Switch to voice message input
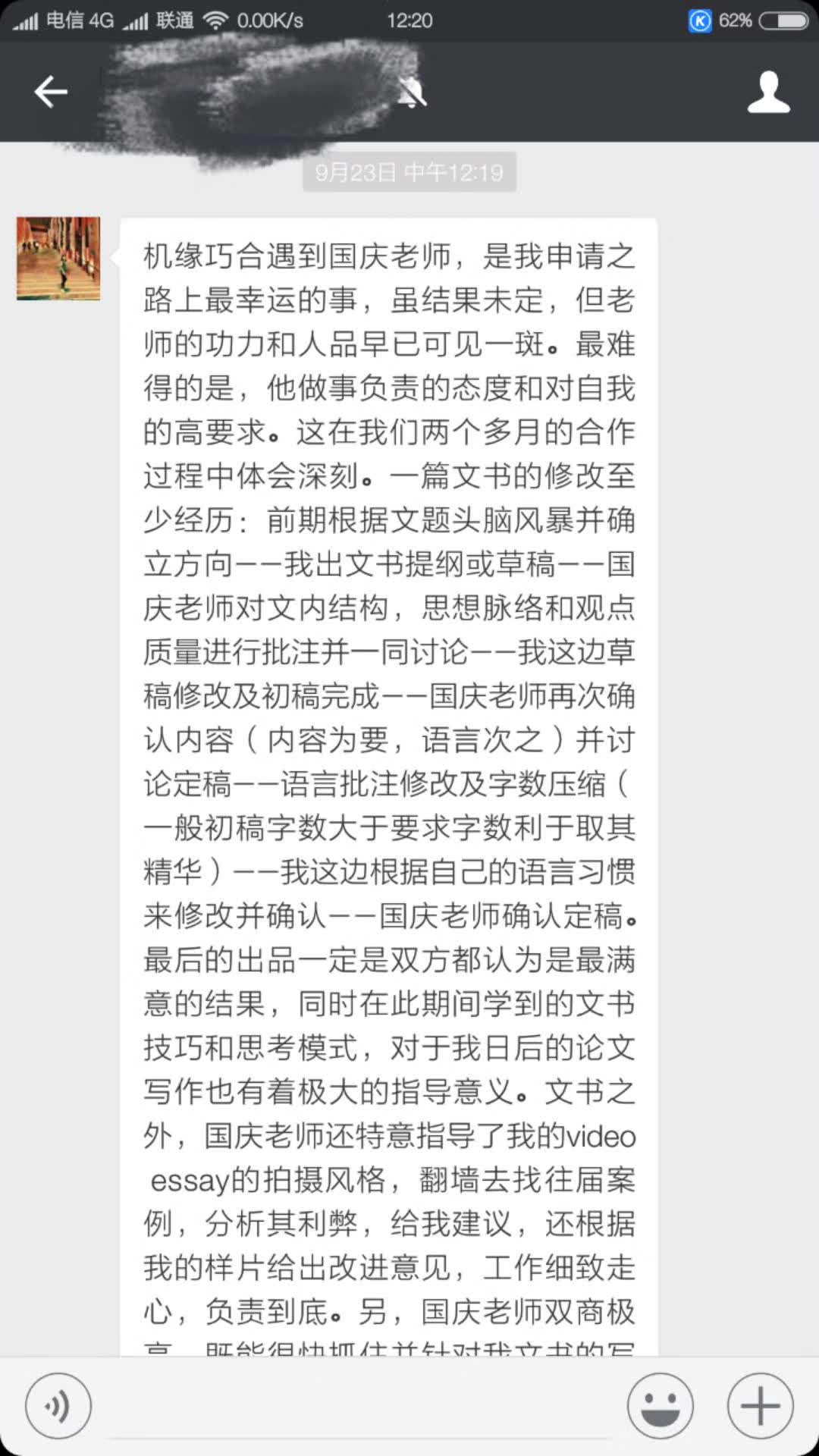Viewport: 819px width, 1456px height. coord(58,1405)
